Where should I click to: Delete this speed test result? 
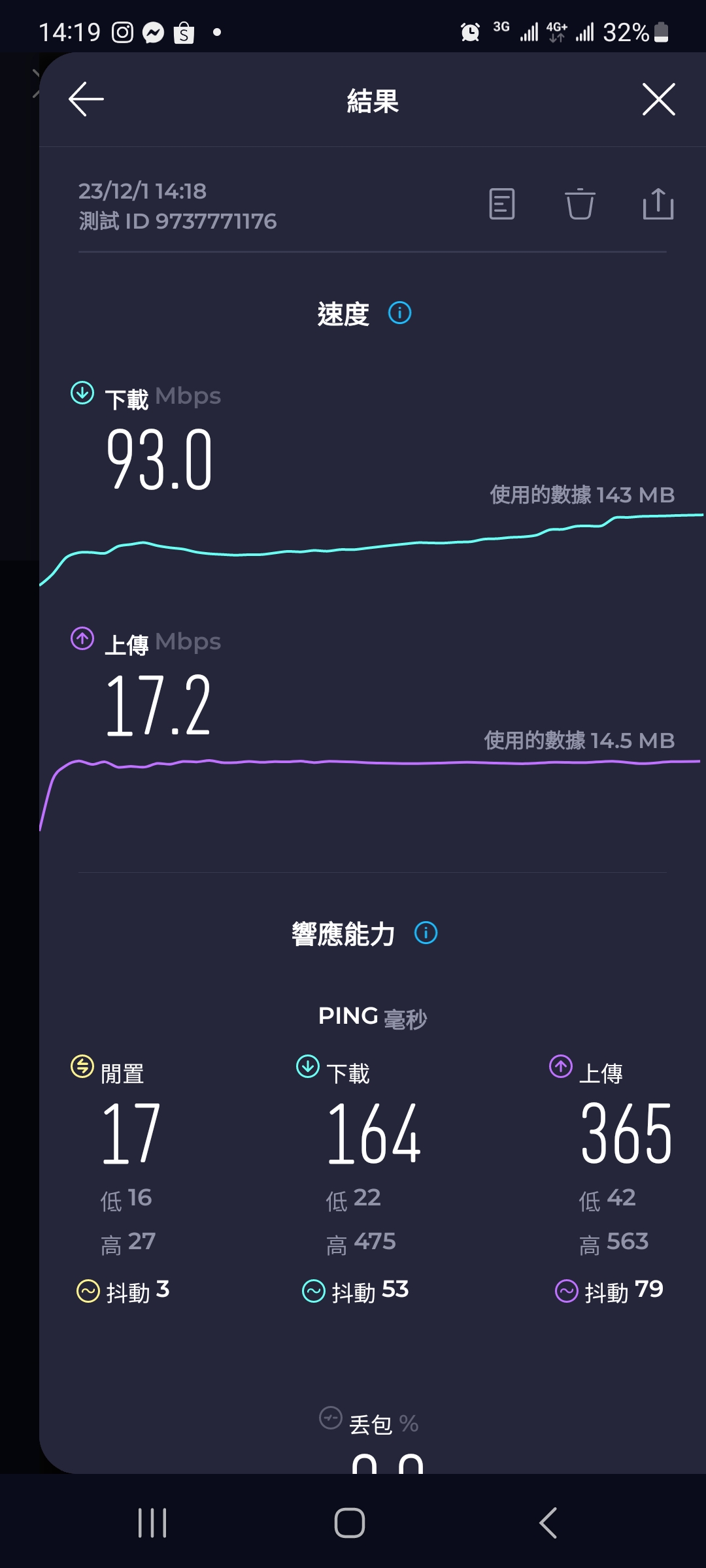pos(580,204)
